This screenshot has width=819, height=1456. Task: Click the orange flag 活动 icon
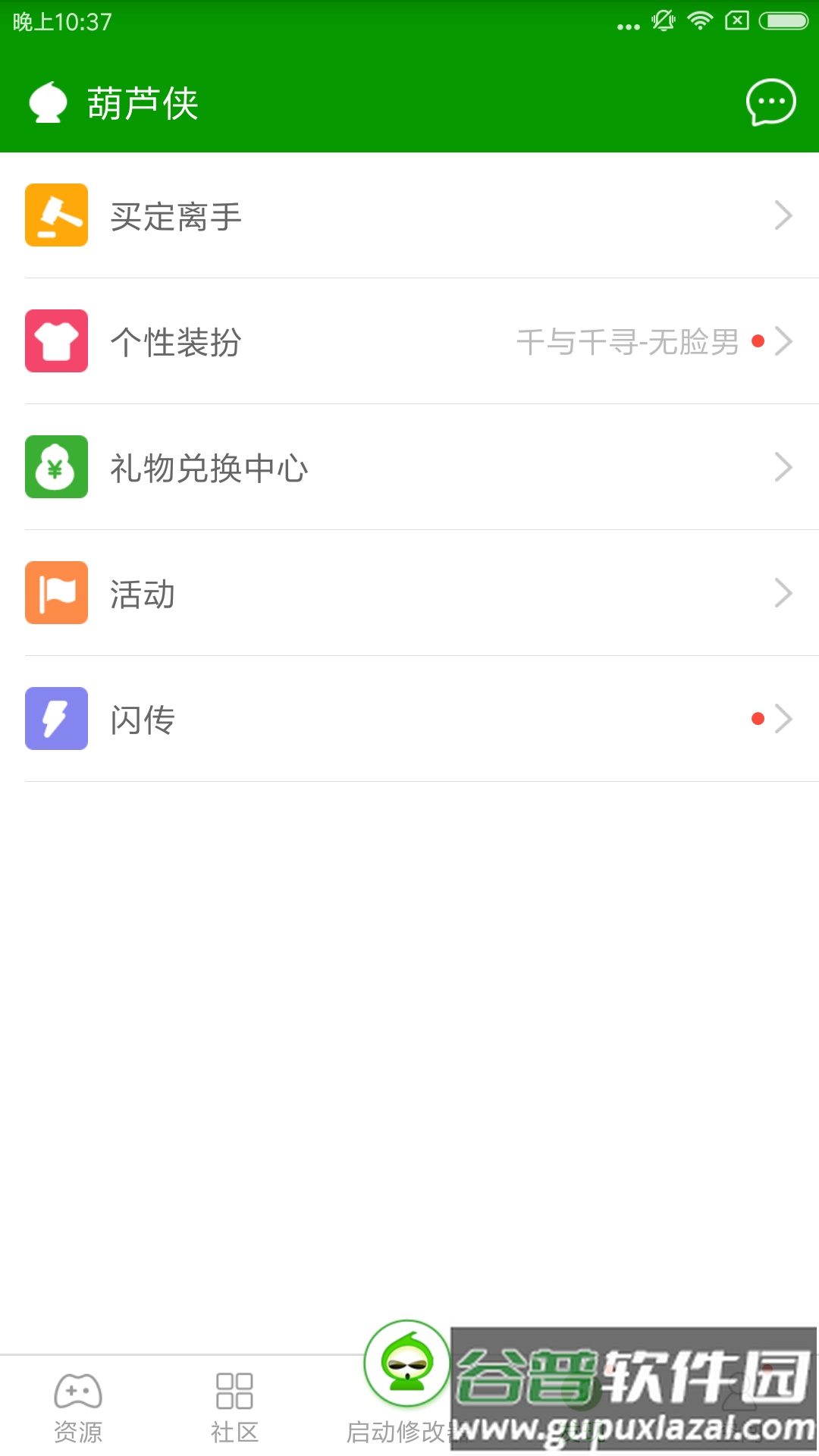click(x=56, y=593)
